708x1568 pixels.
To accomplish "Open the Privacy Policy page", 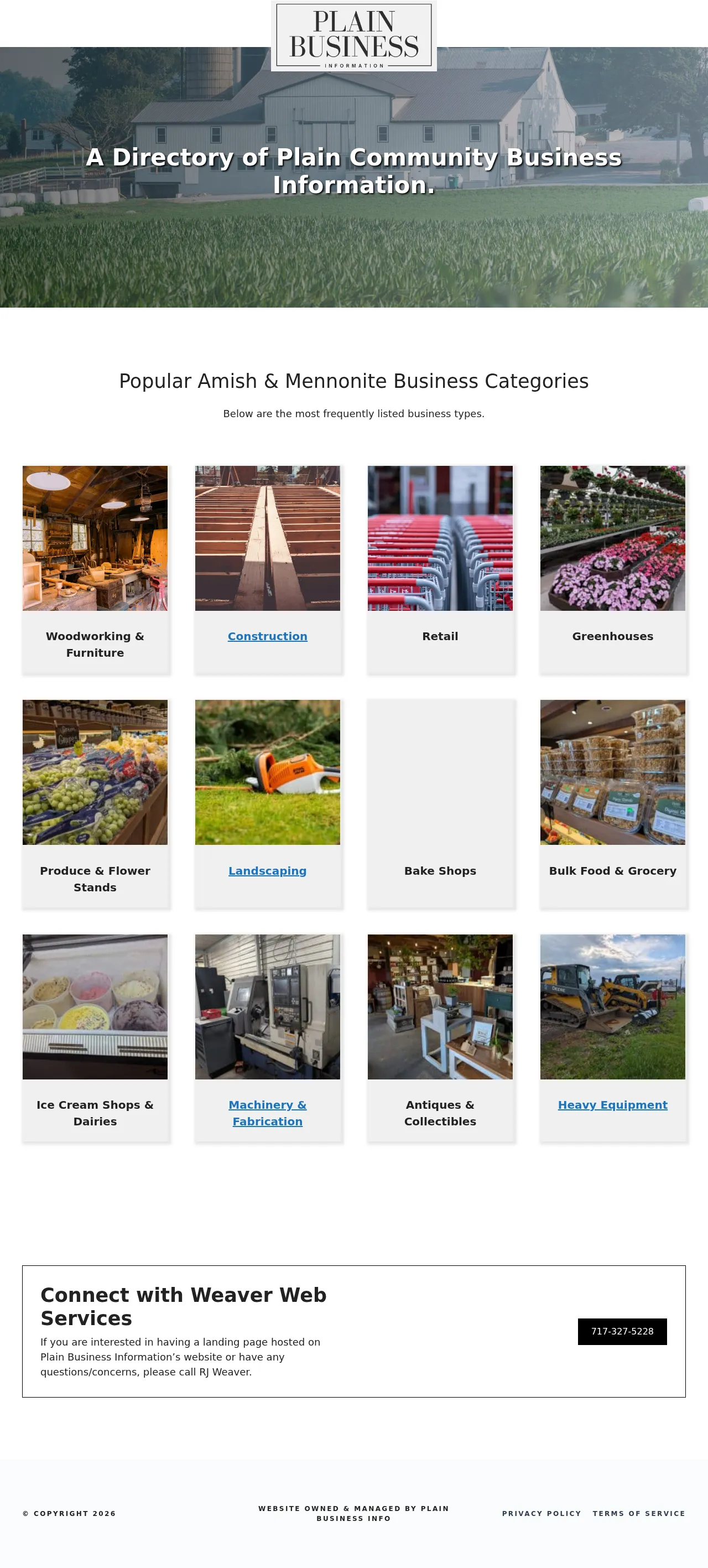I will [x=541, y=1513].
